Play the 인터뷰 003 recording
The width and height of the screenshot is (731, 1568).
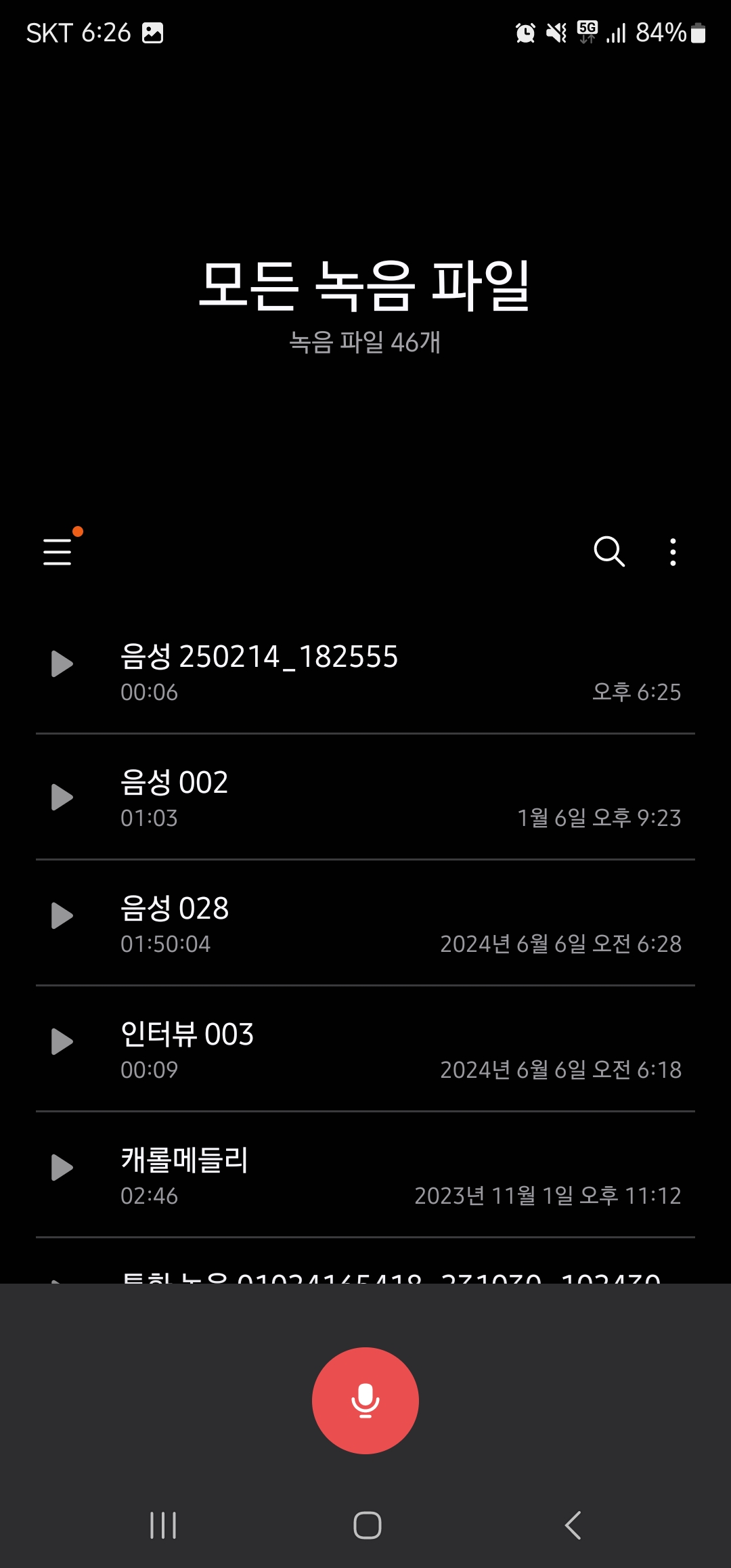point(61,1041)
